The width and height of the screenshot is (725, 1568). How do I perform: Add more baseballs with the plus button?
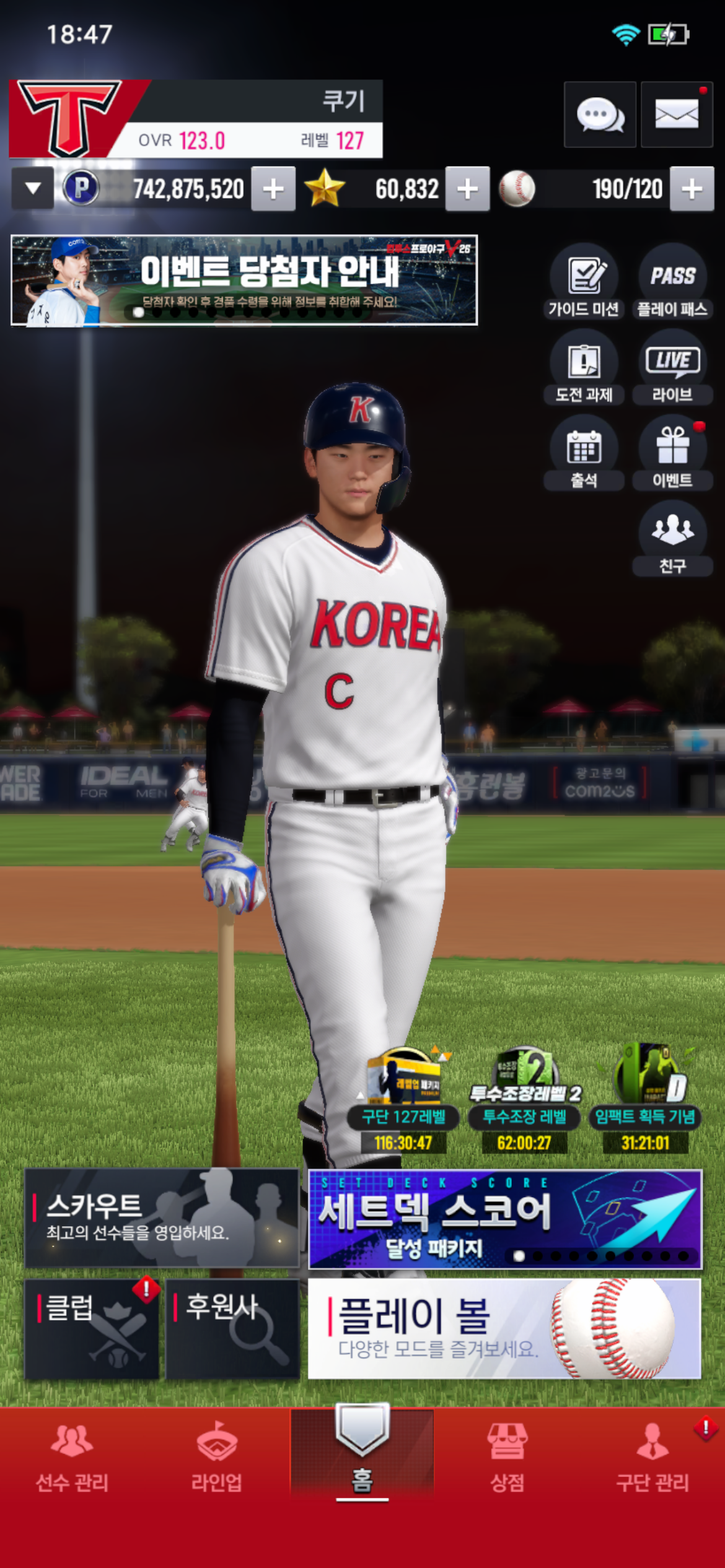point(692,189)
